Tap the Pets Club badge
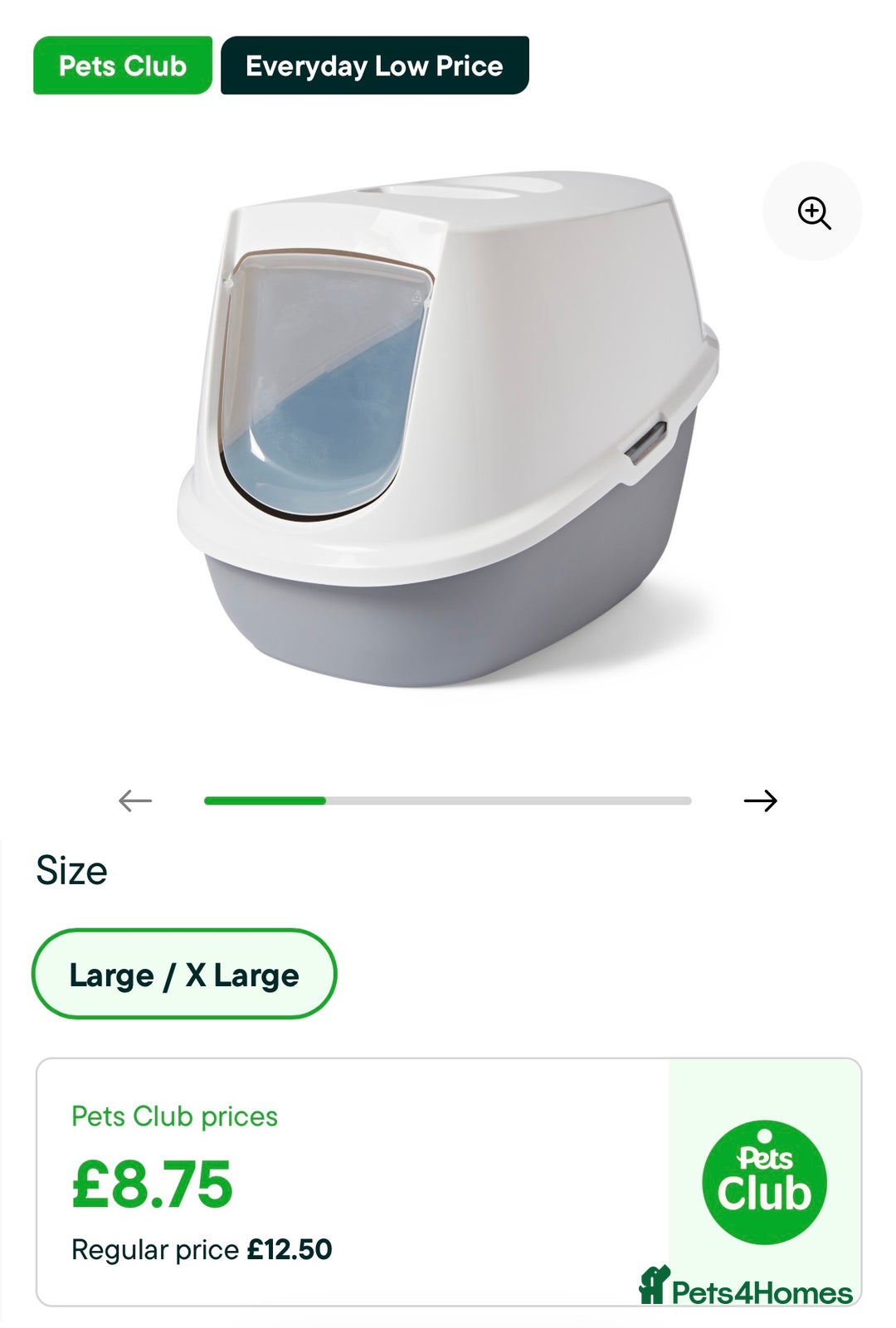This screenshot has width=896, height=1328. (x=123, y=66)
